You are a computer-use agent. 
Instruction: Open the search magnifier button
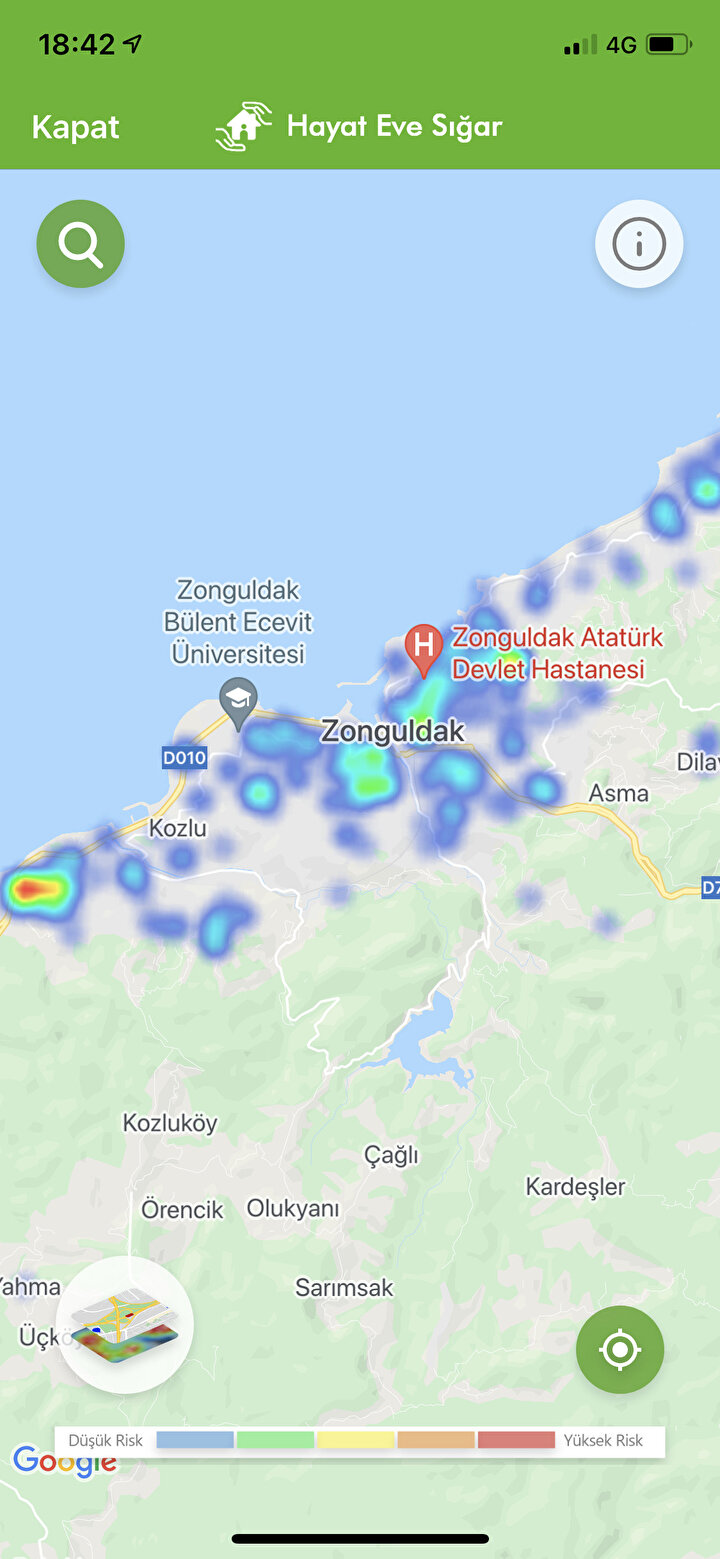point(80,244)
